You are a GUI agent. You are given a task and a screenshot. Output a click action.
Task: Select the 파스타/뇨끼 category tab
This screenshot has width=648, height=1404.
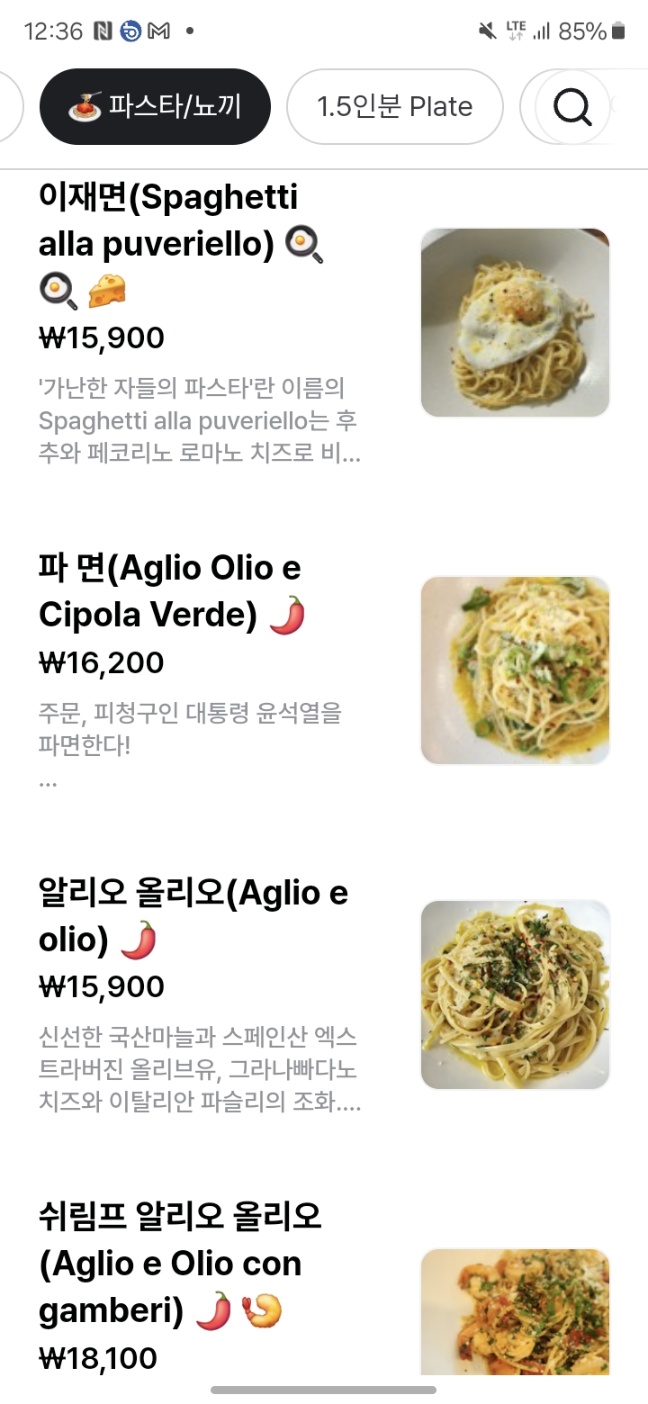click(x=155, y=107)
